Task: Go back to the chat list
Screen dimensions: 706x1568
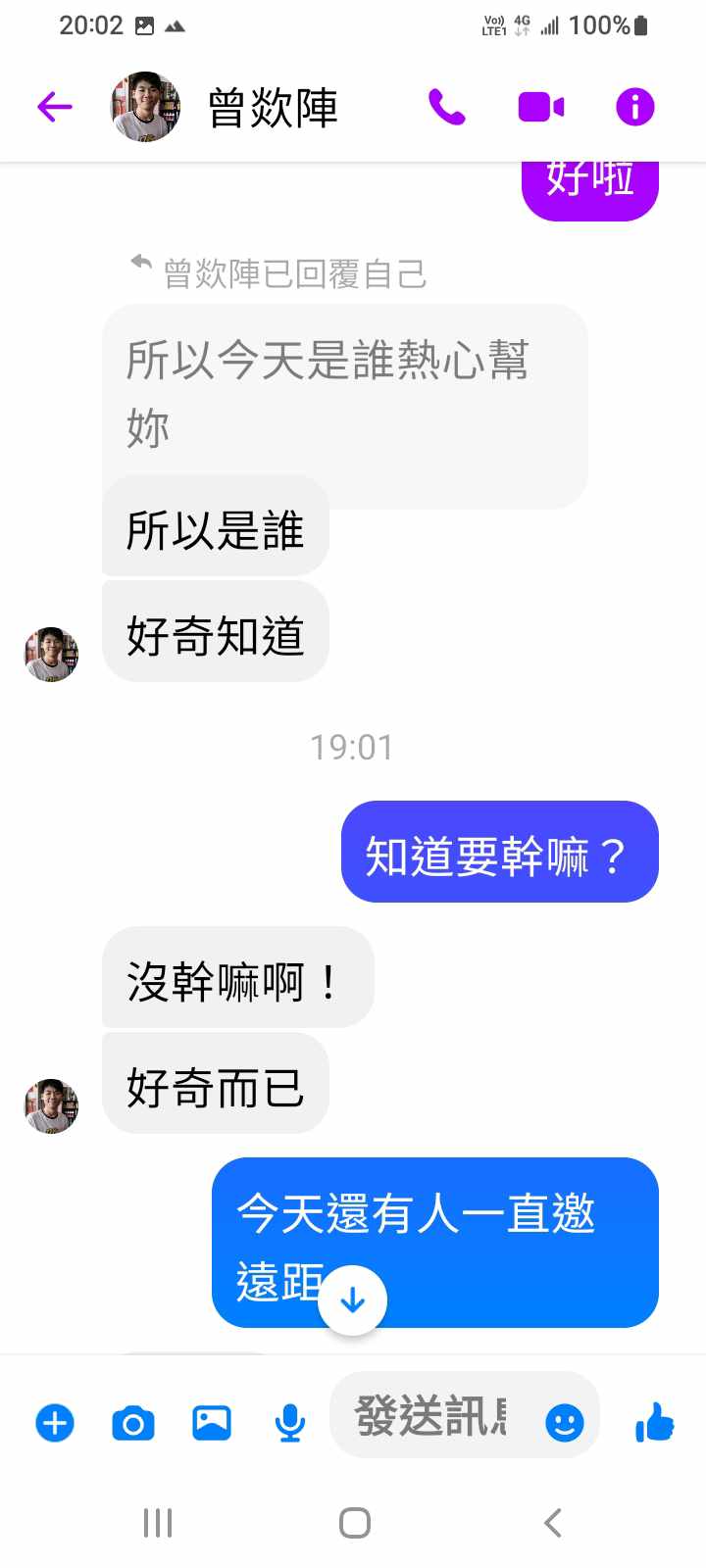Action: tap(55, 107)
